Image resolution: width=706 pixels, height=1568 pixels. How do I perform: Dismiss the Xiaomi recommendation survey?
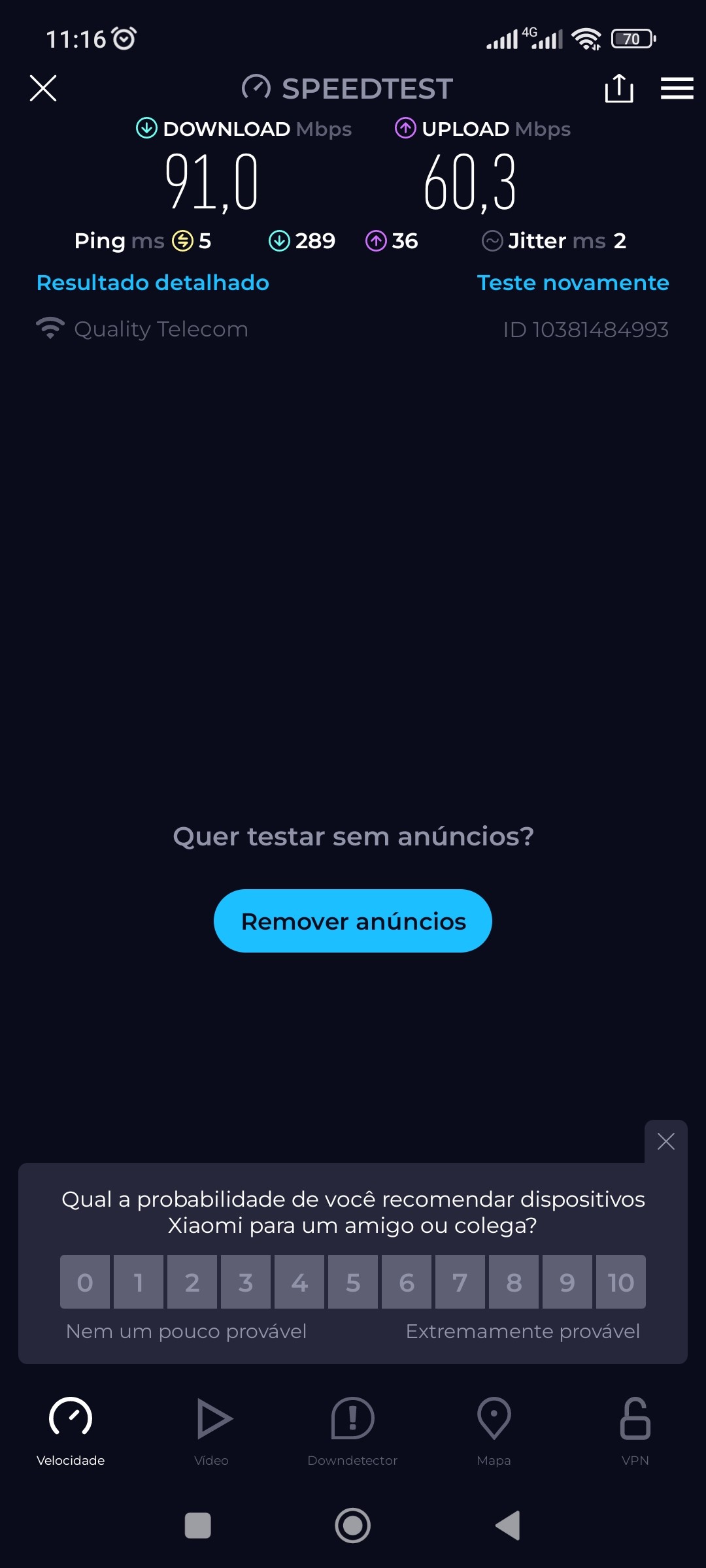(x=665, y=1141)
